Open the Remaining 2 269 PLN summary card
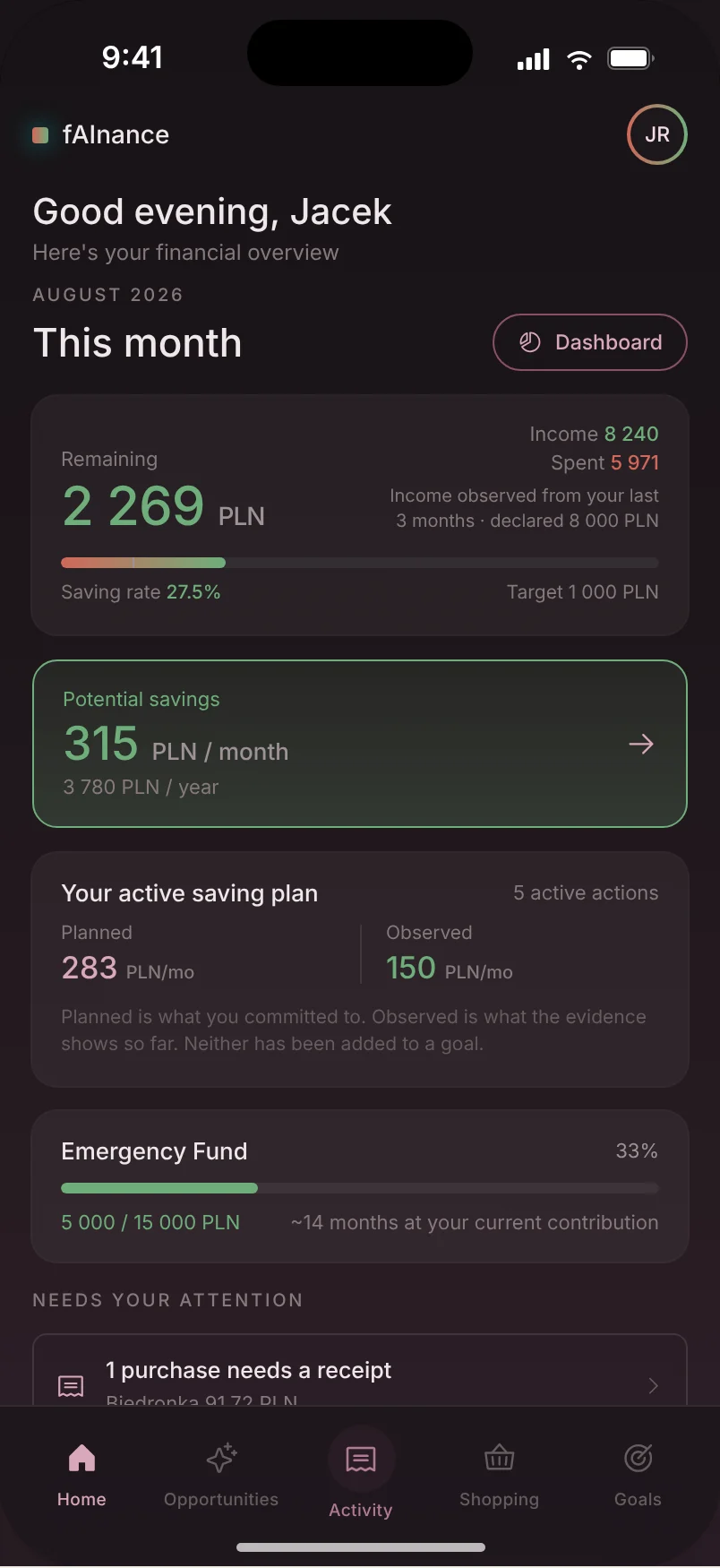The width and height of the screenshot is (720, 1568). (x=360, y=515)
